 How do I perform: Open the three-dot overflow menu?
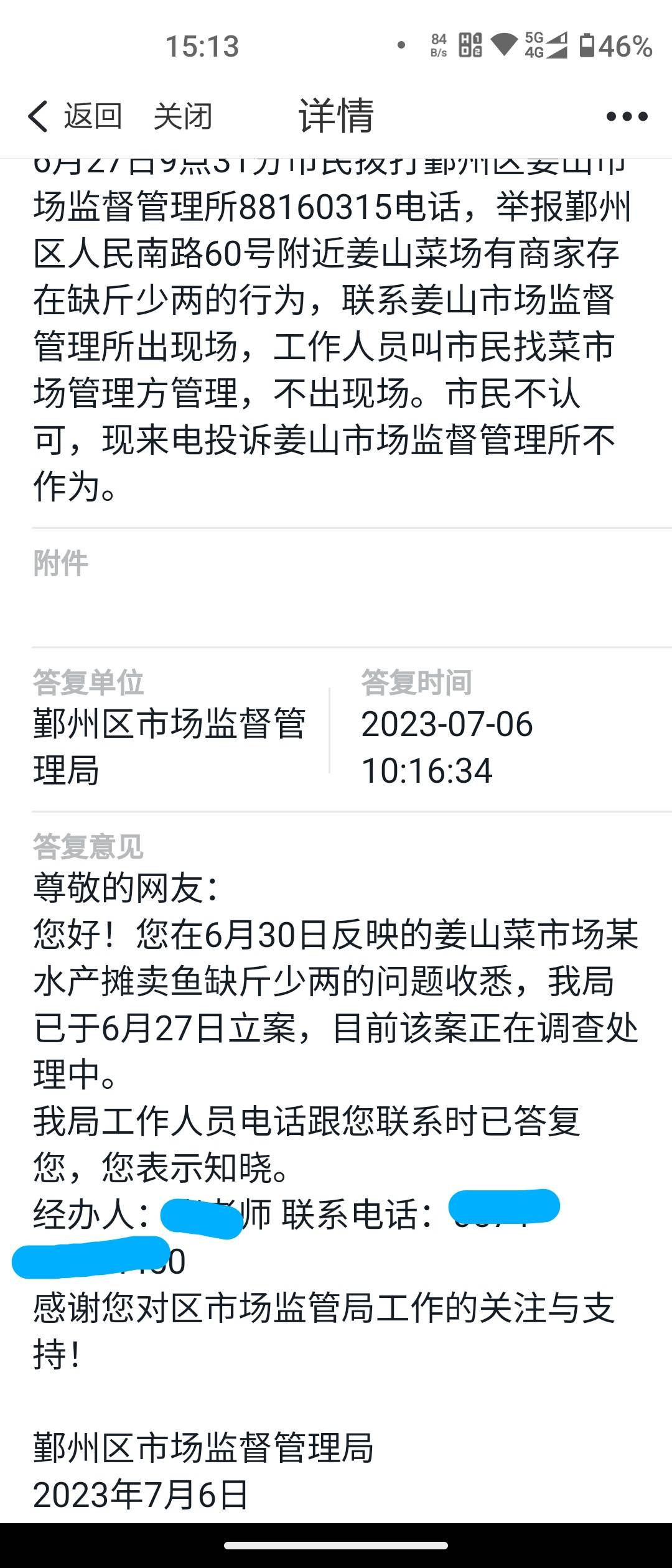[x=627, y=116]
